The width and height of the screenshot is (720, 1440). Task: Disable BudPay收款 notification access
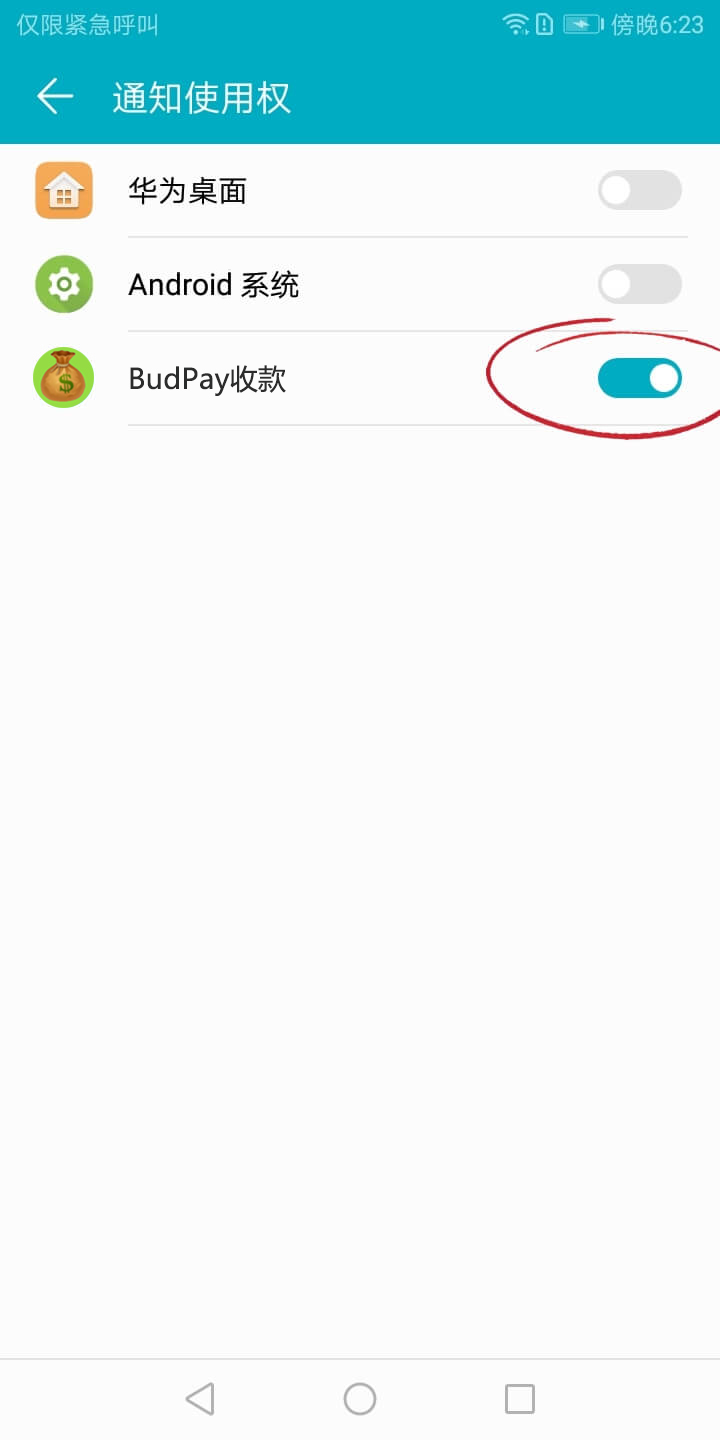[639, 378]
